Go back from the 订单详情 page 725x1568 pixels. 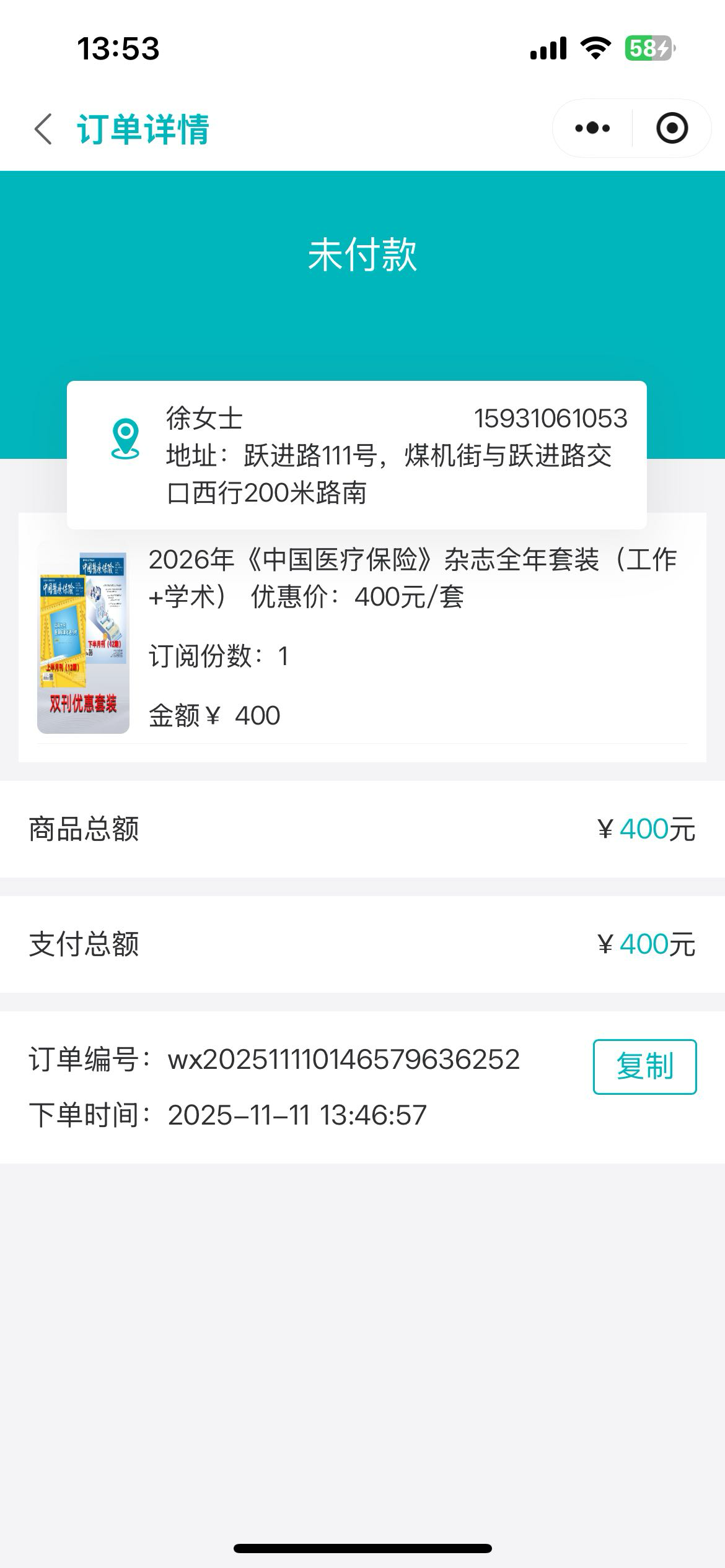click(x=43, y=129)
